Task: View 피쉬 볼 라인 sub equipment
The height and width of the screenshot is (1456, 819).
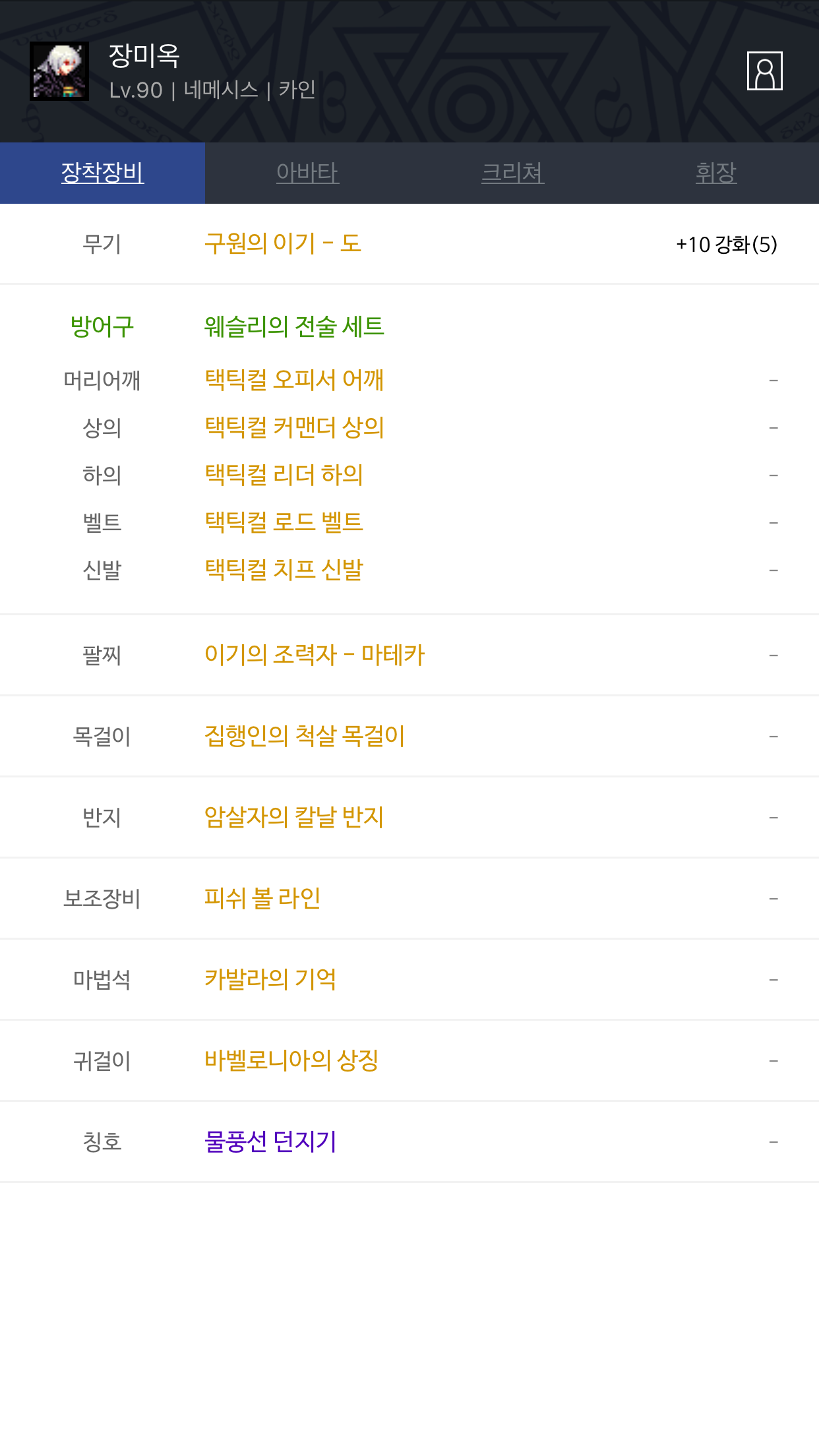Action: [x=262, y=898]
